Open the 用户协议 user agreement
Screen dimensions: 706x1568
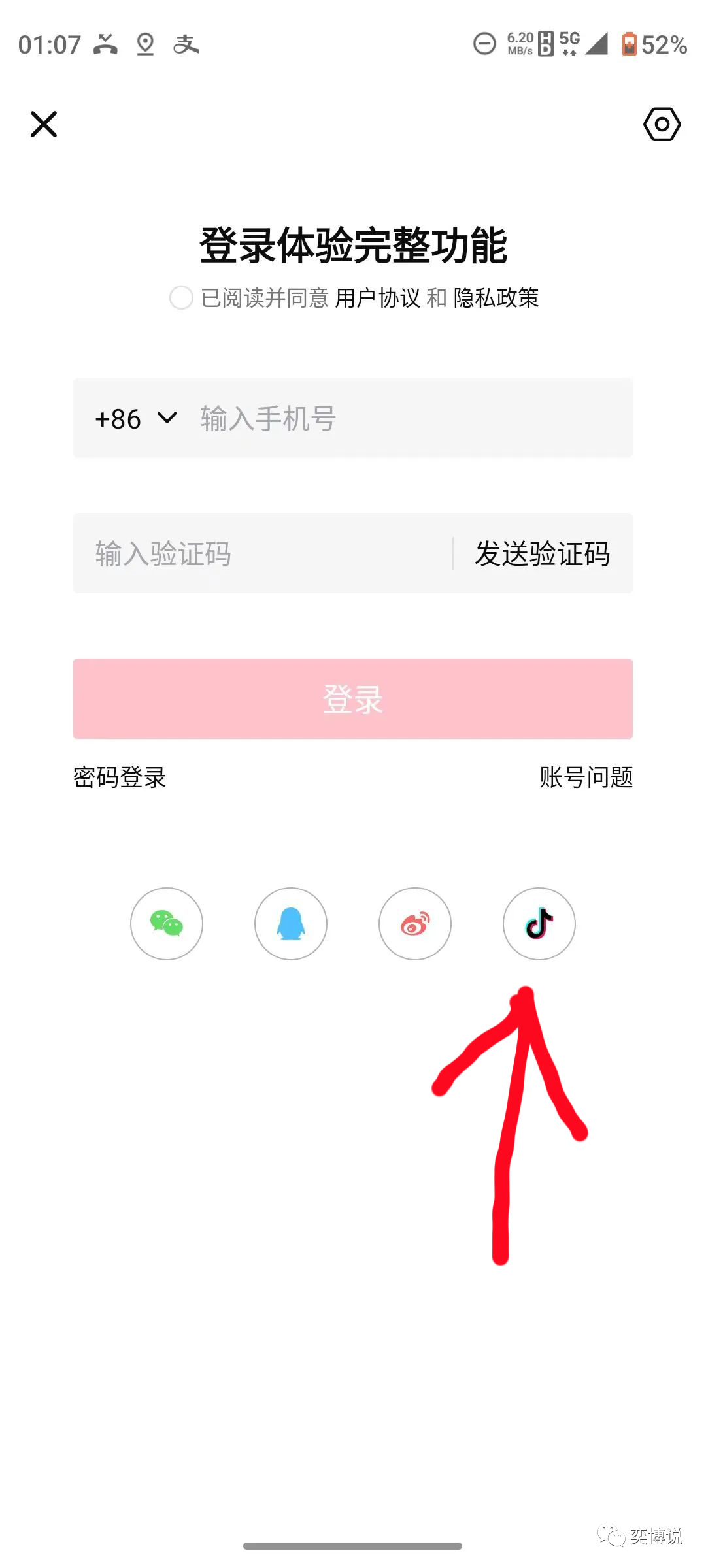(379, 299)
